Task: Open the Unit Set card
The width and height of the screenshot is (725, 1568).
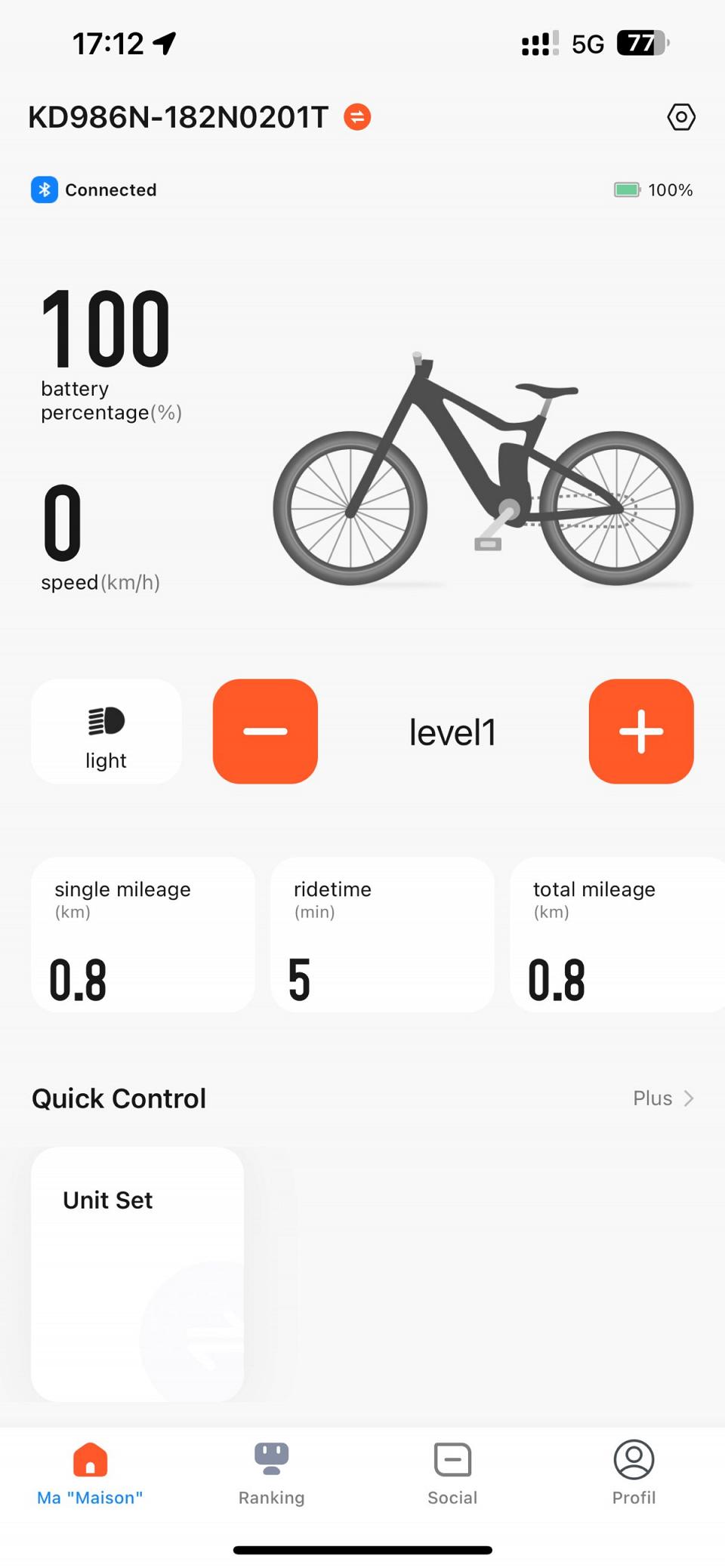Action: (x=137, y=1274)
